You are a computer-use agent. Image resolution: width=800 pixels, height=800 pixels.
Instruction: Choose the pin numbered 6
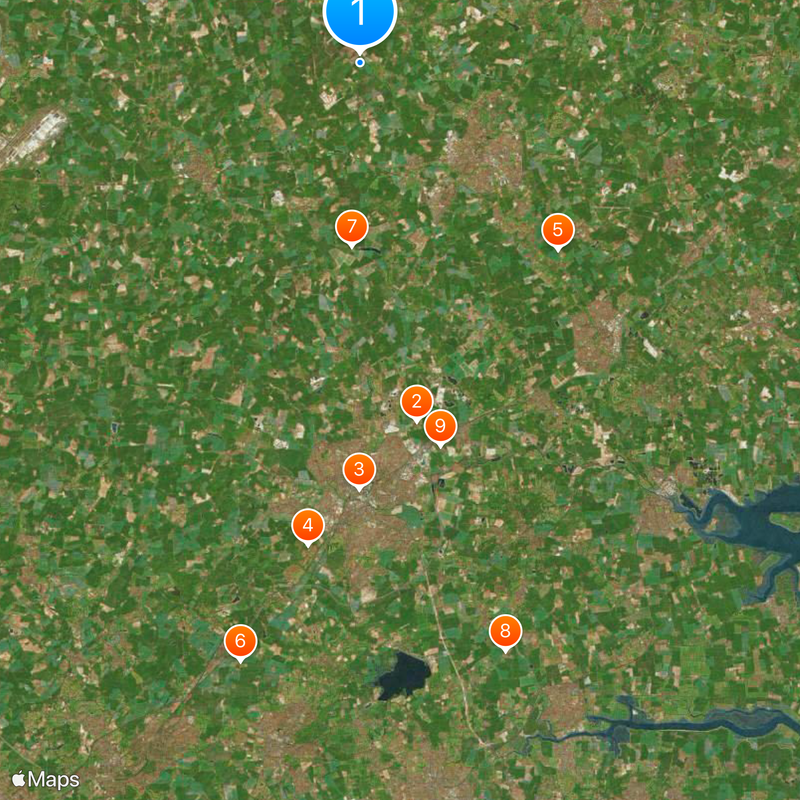[x=240, y=641]
